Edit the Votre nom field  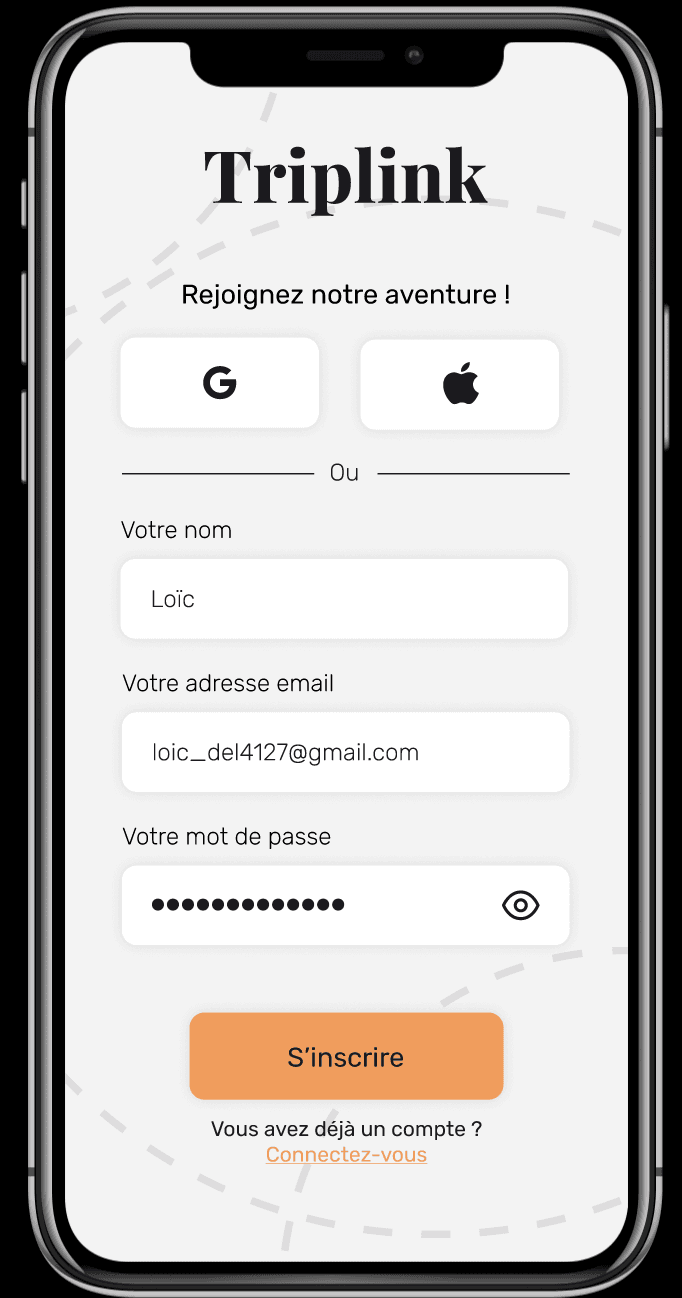point(344,599)
